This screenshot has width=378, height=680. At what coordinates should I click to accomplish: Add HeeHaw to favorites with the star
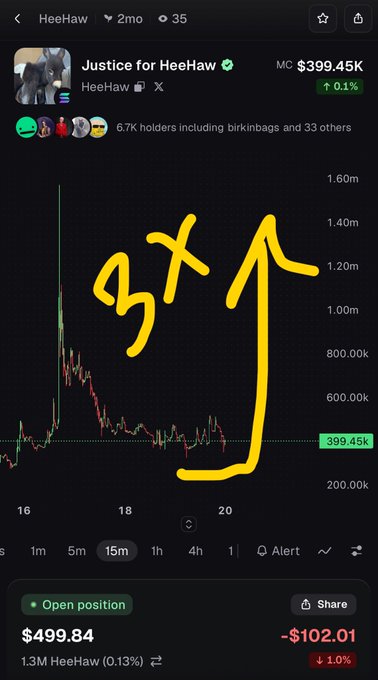tap(323, 18)
